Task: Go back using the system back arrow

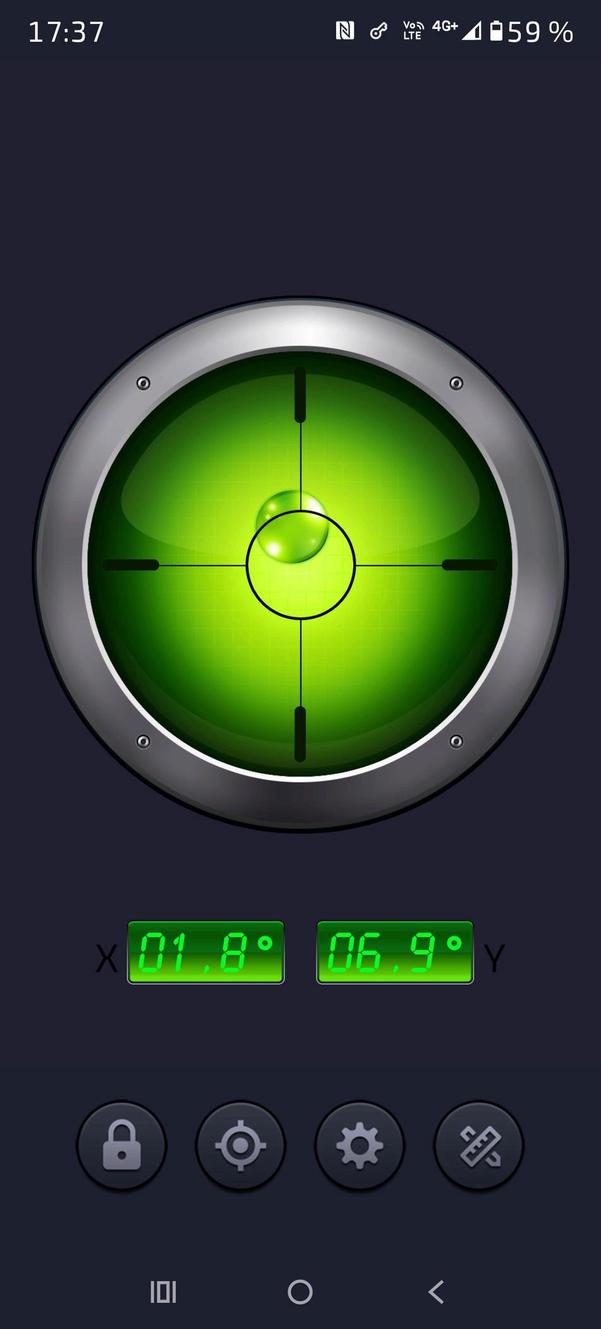Action: (436, 1292)
